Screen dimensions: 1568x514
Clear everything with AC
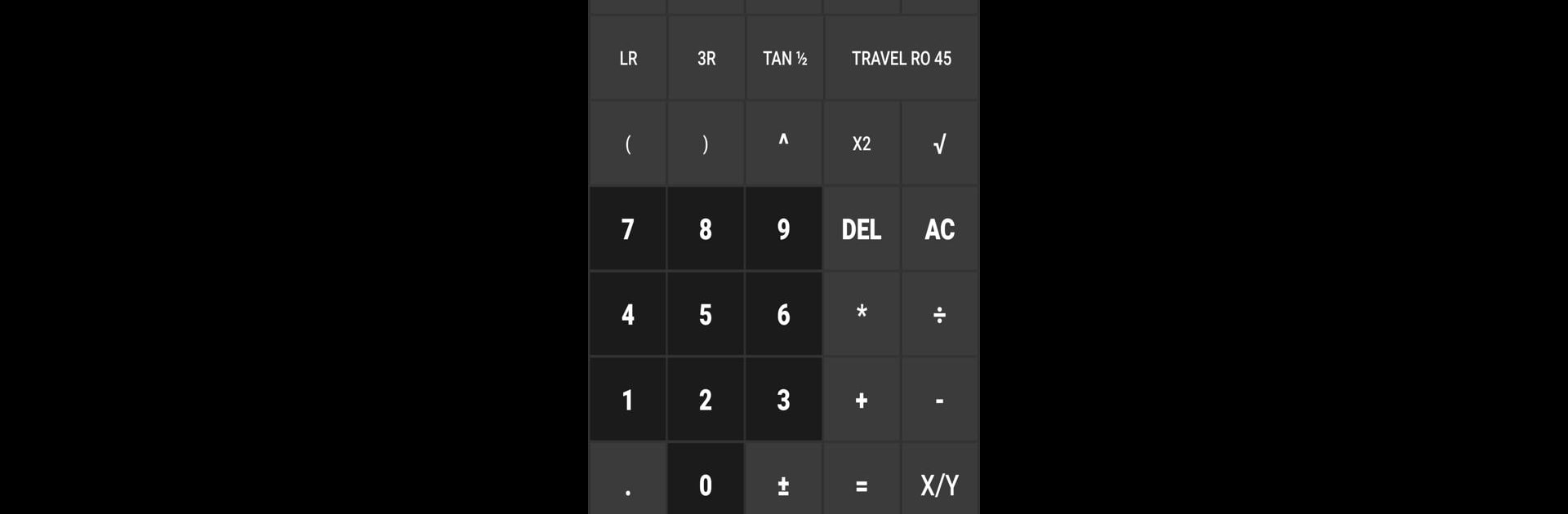pyautogui.click(x=939, y=229)
